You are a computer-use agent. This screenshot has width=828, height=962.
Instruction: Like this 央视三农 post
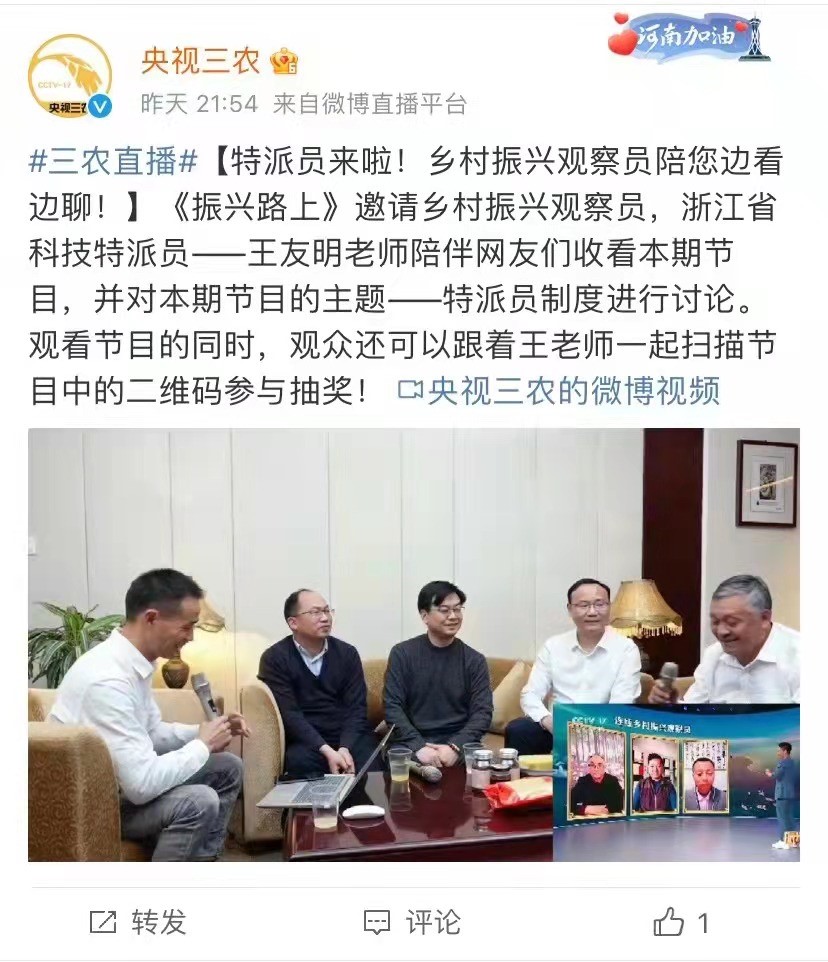coord(681,922)
